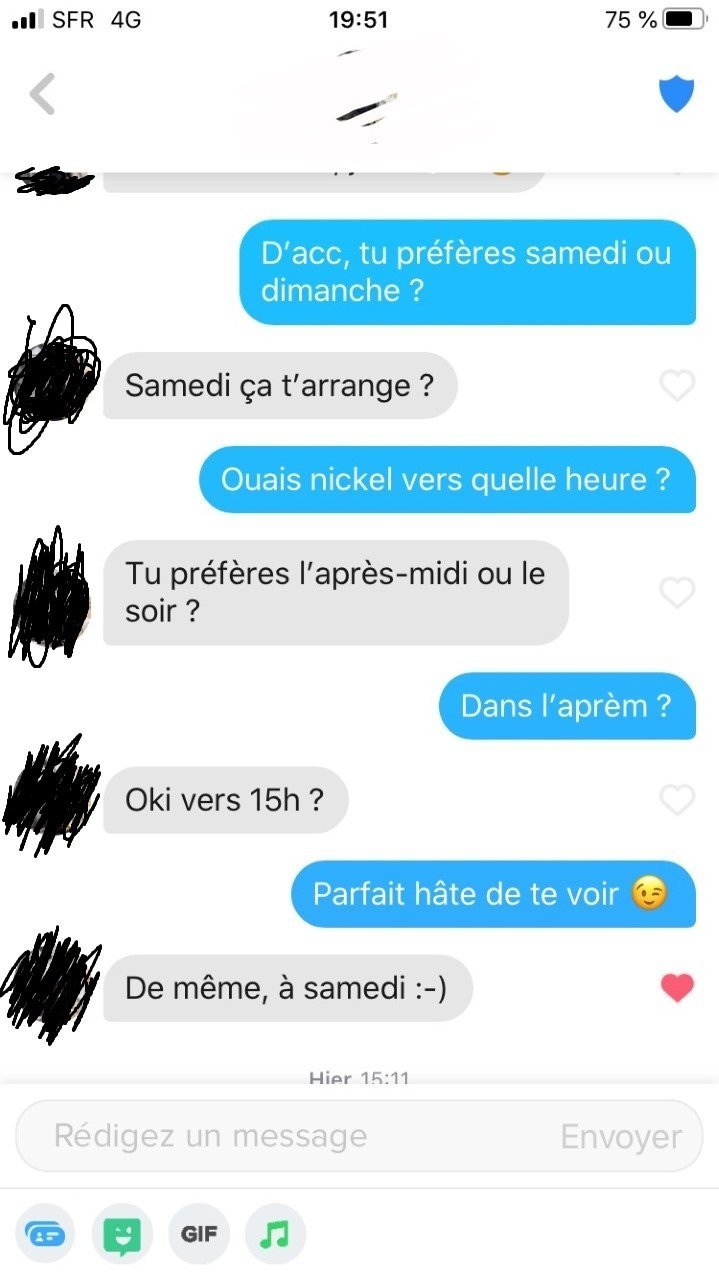
Task: Like the message 'Oki vers 15h ?'
Action: (677, 799)
